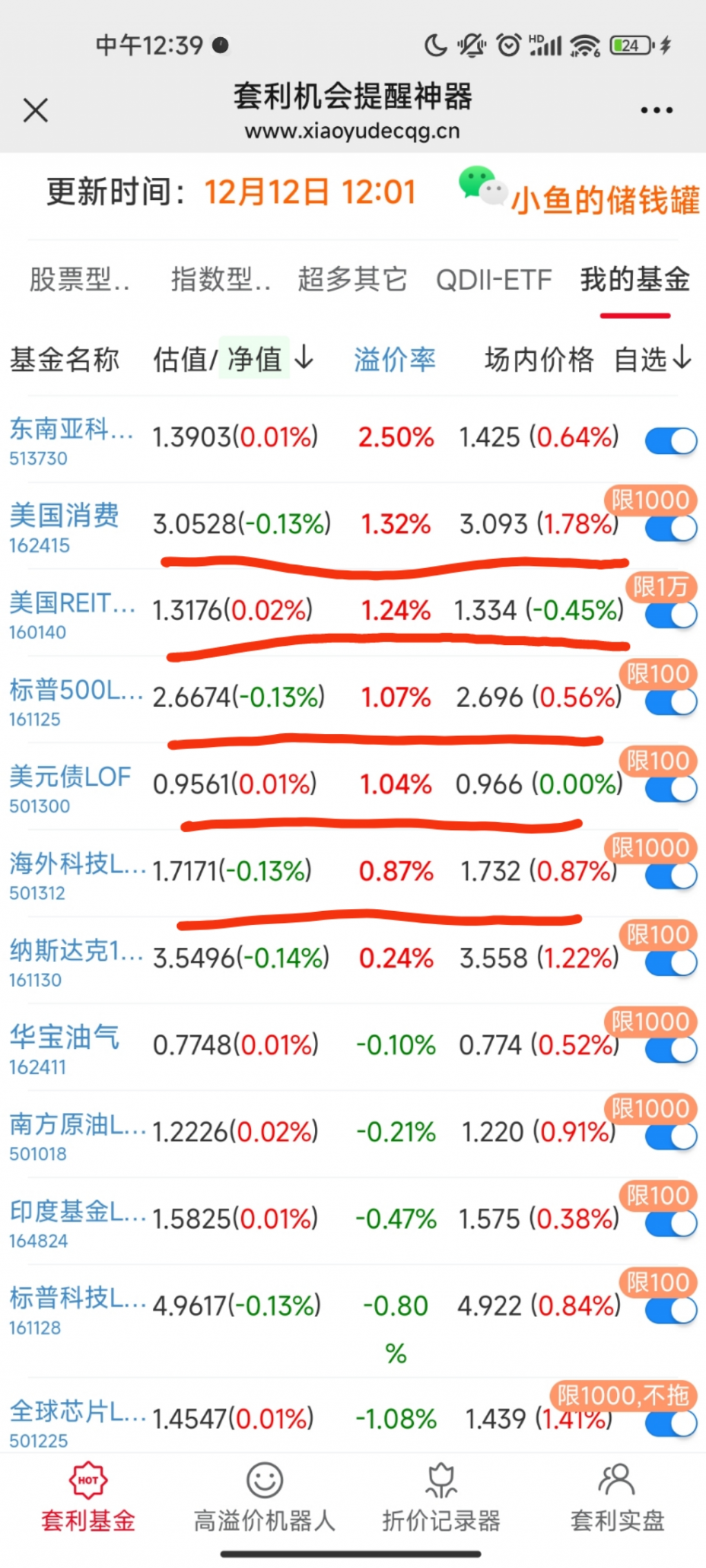
Task: Sort by 自选 column
Action: [x=652, y=359]
